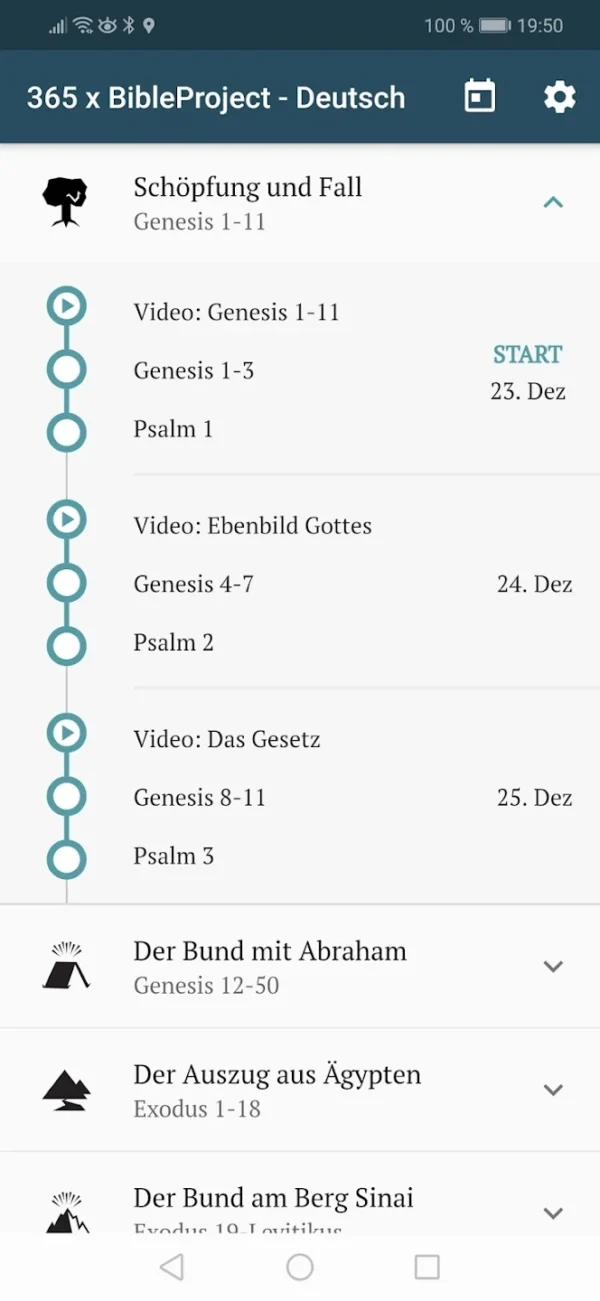Play Video: Genesis 1-11

(x=237, y=312)
